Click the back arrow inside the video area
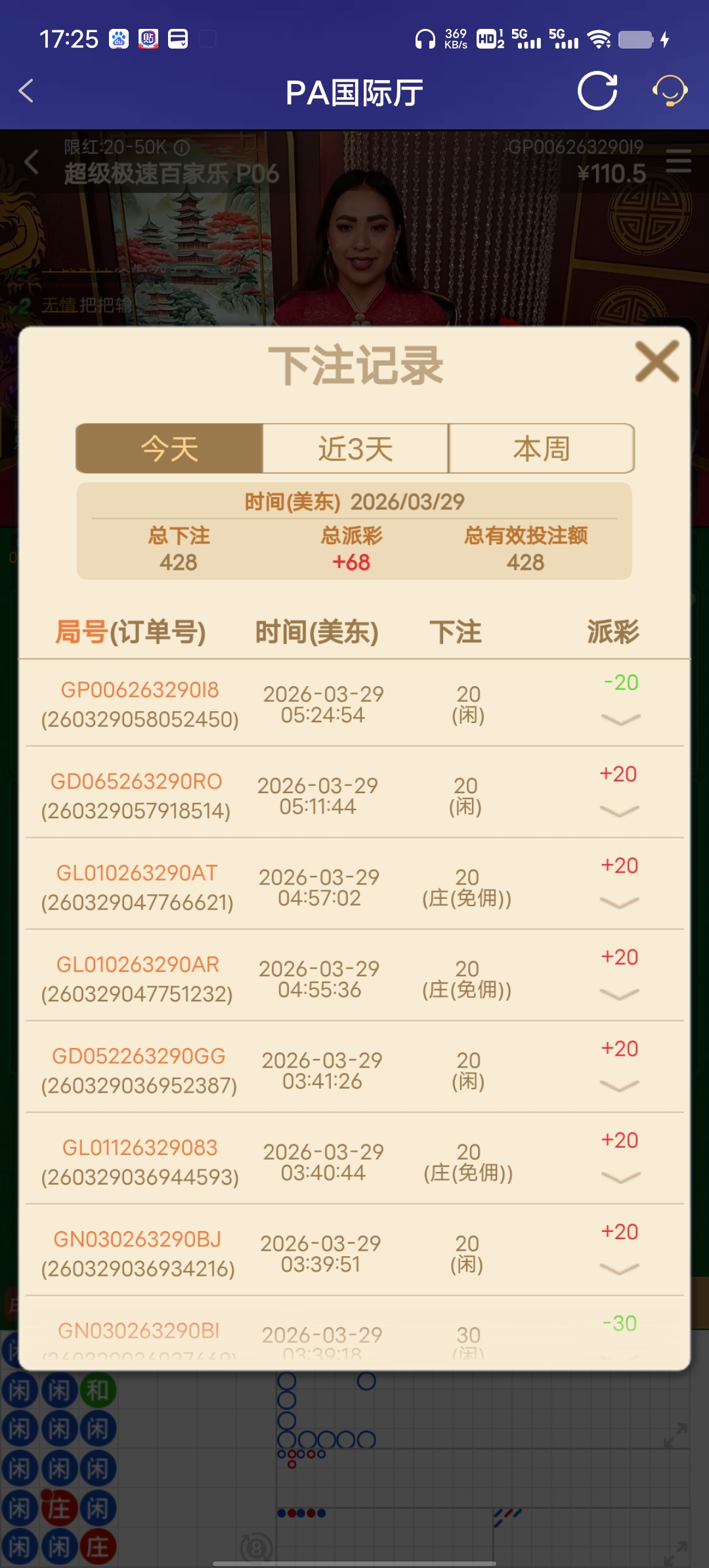Image resolution: width=709 pixels, height=1568 pixels. [32, 162]
